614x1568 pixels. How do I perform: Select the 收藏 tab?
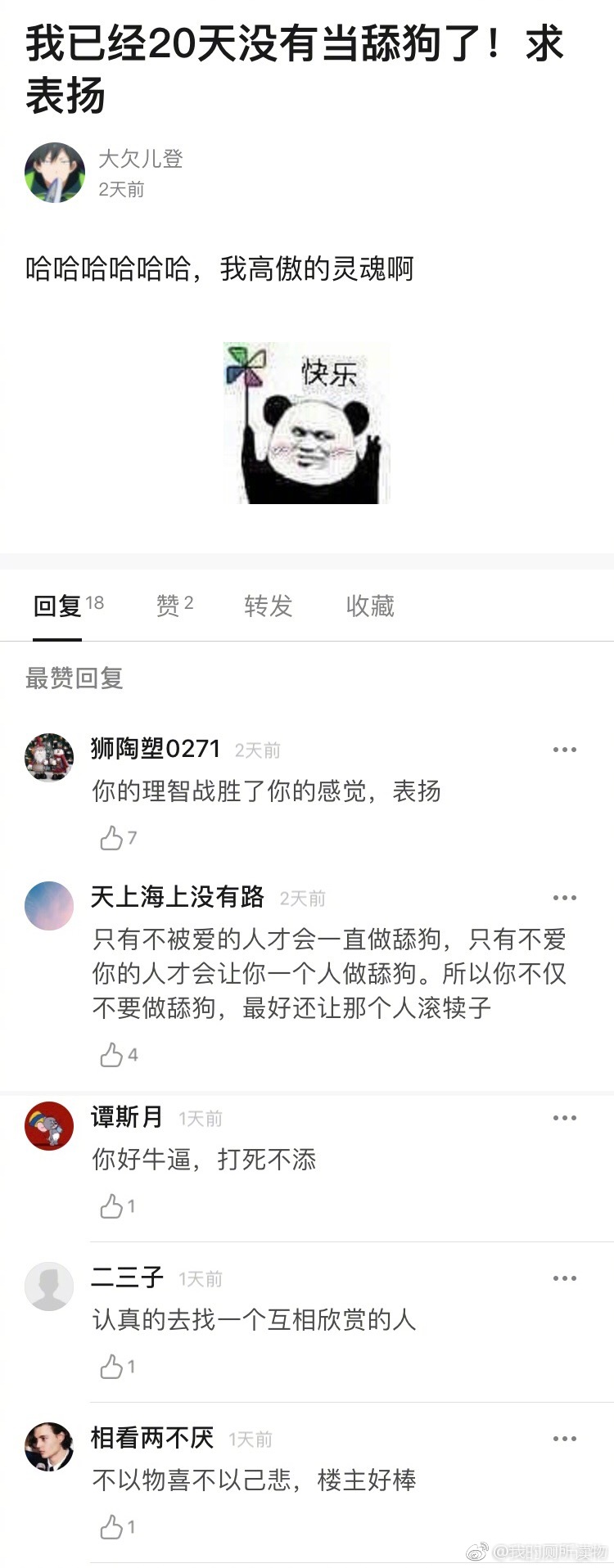tap(370, 606)
